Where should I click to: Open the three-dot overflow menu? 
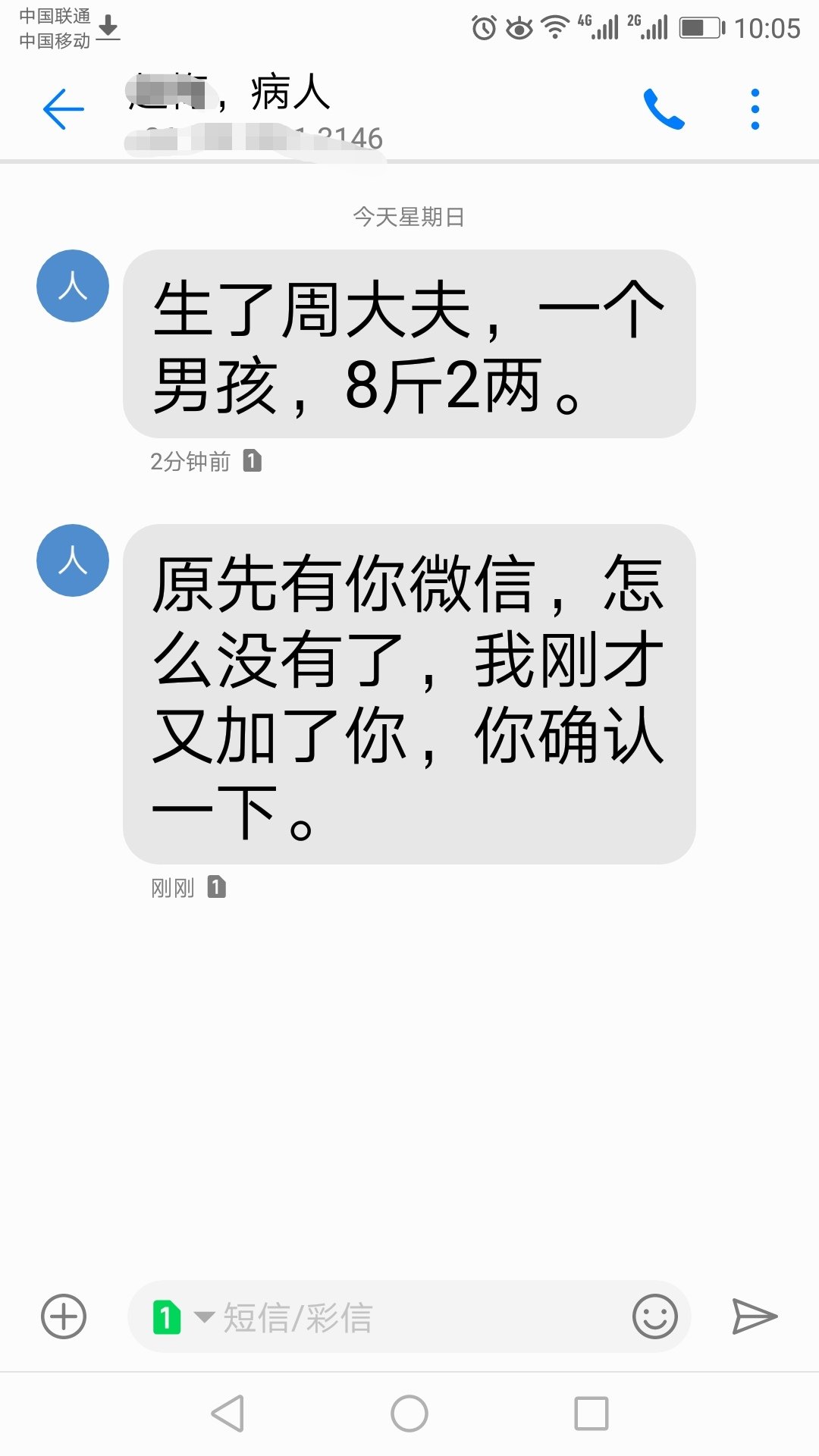[x=755, y=109]
